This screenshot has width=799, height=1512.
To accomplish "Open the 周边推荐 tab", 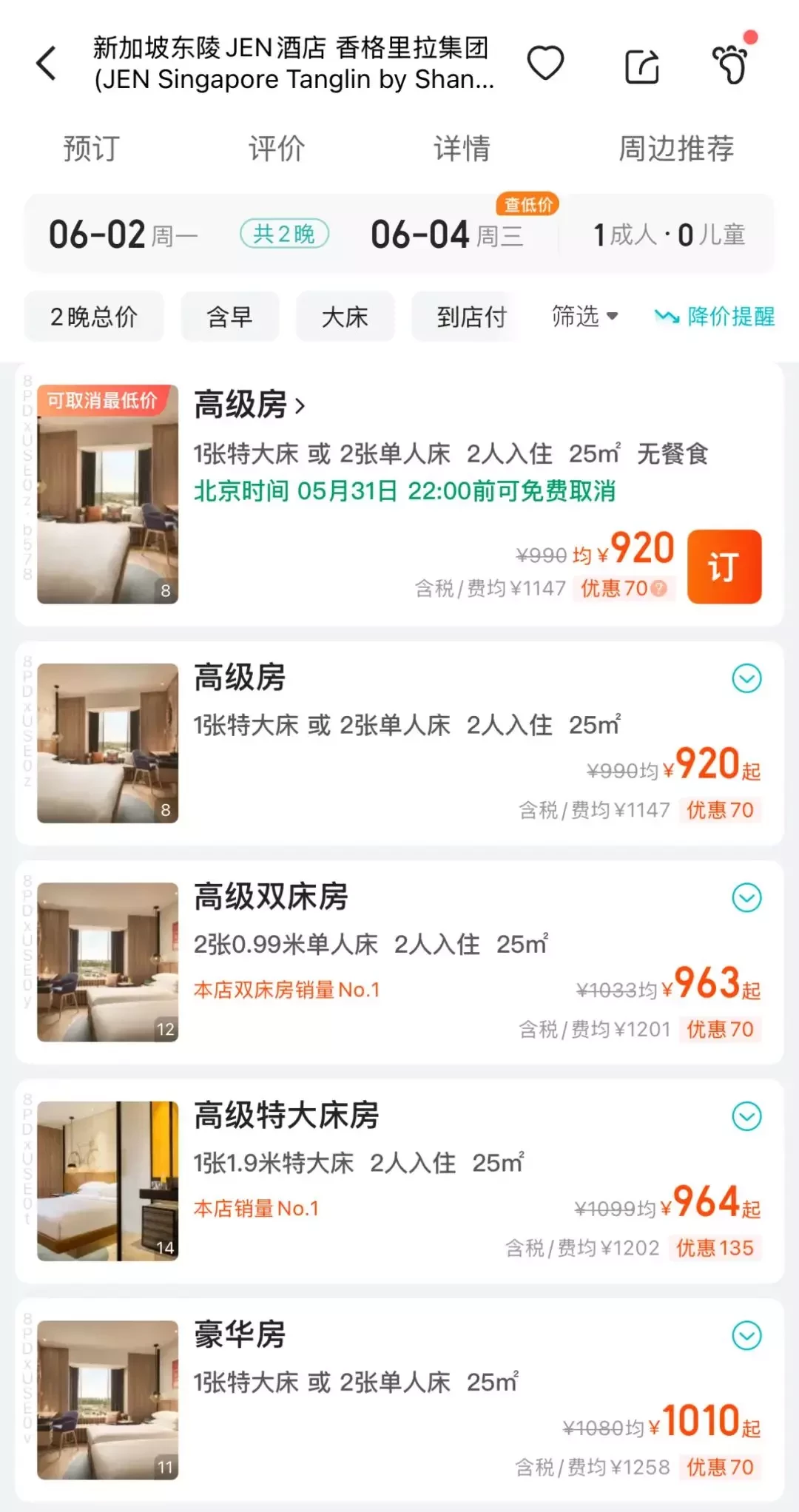I will 676,149.
